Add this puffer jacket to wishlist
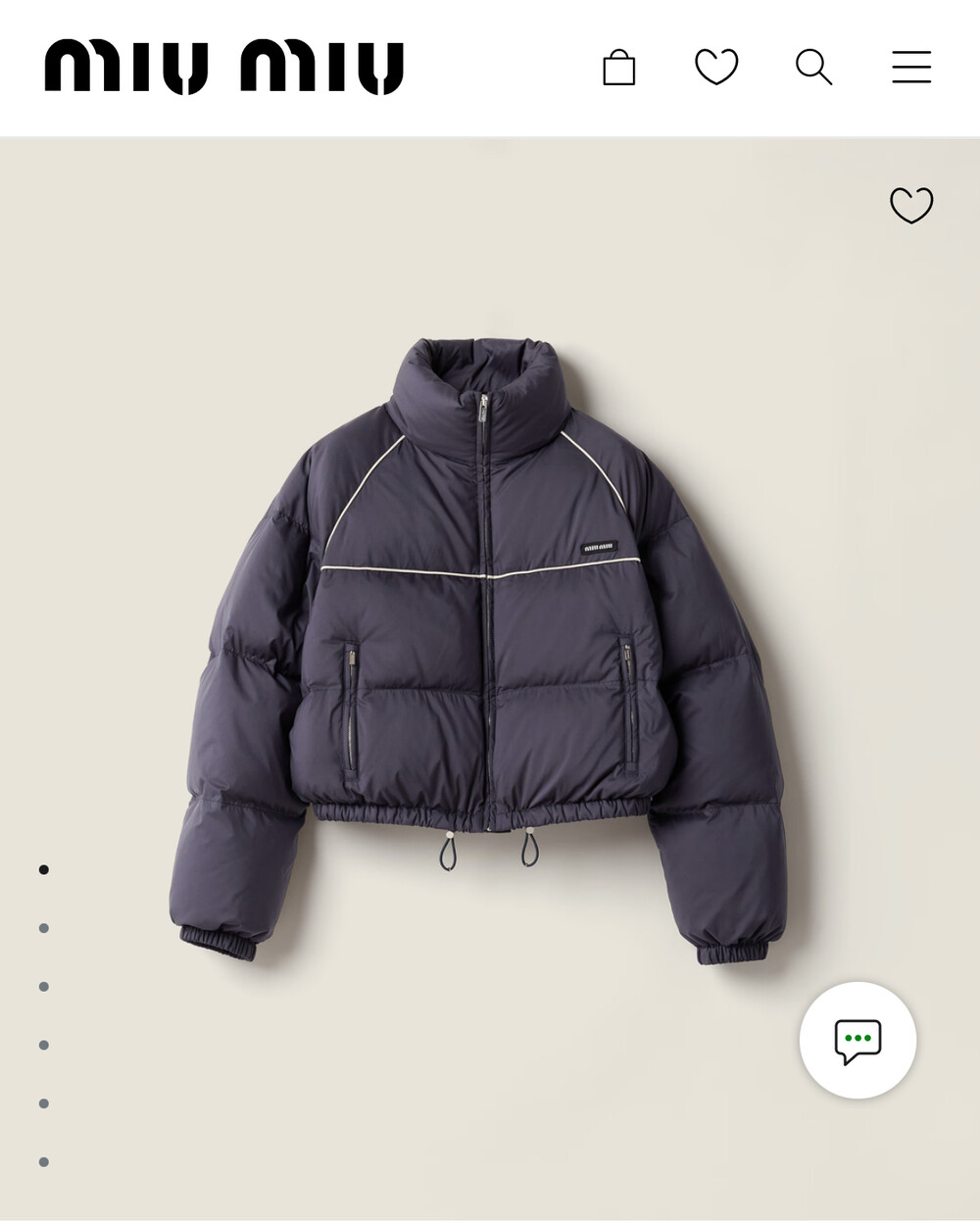 911,205
